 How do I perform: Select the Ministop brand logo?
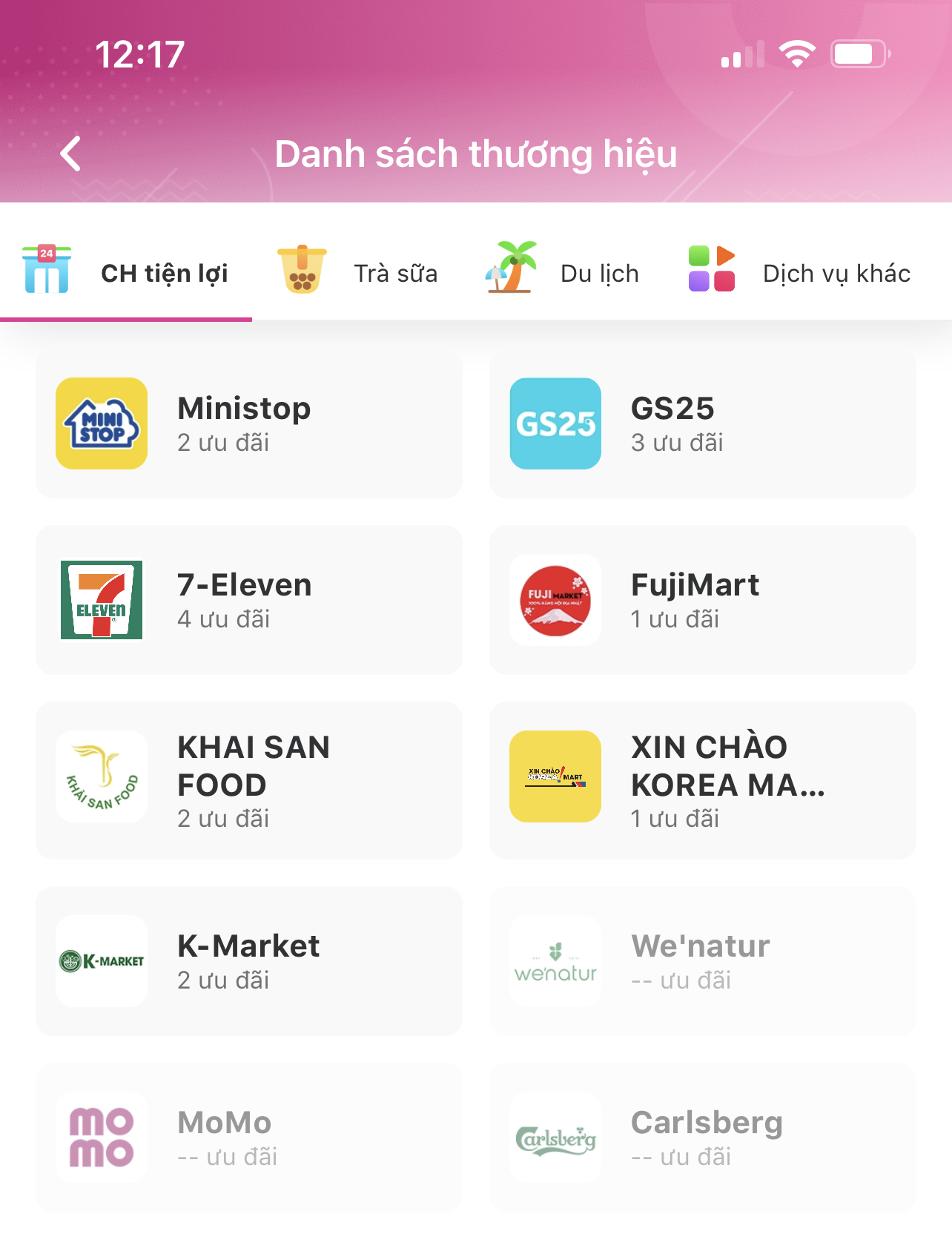(x=101, y=423)
